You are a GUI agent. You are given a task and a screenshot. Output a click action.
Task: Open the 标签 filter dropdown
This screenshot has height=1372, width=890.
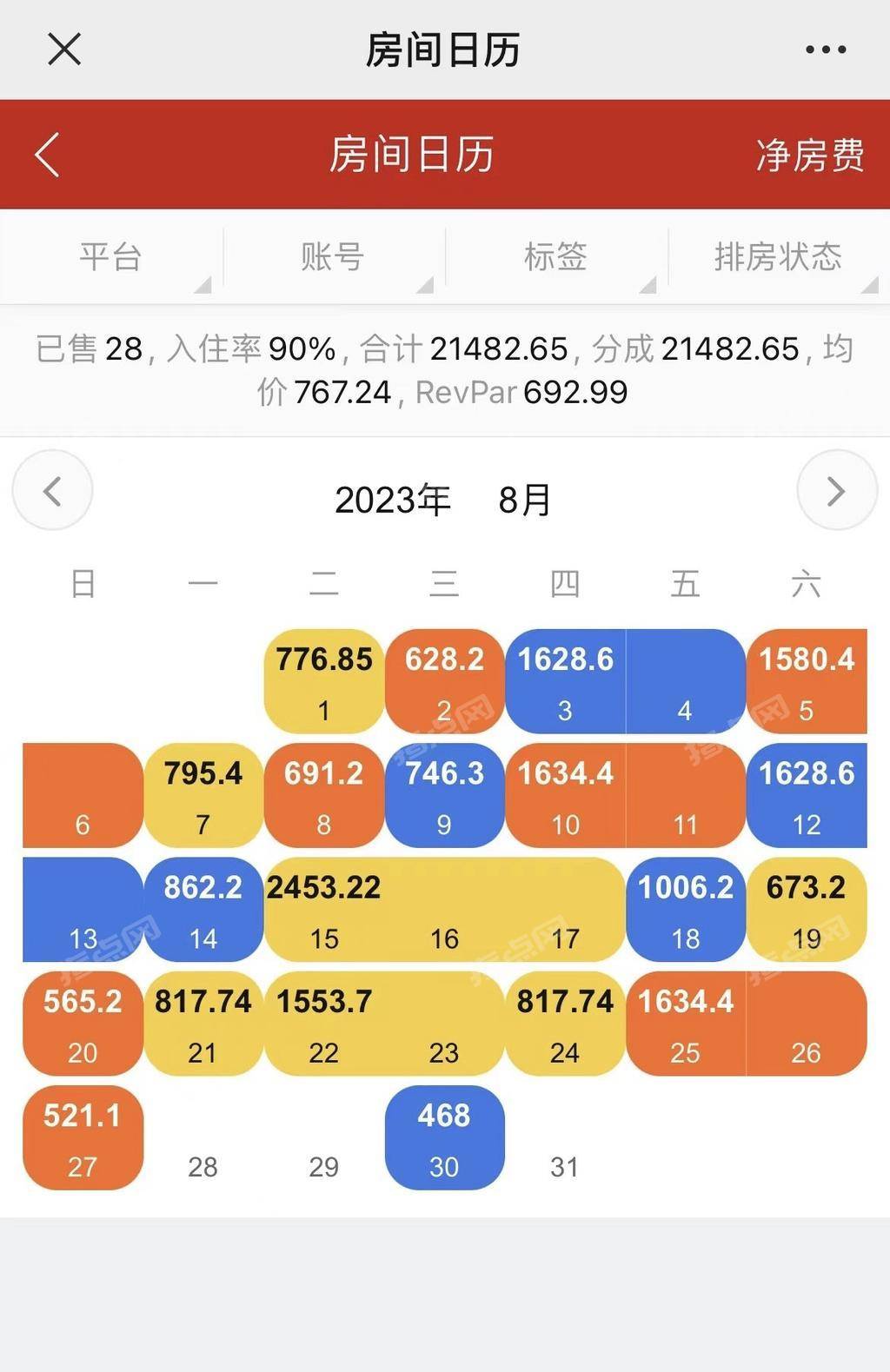(x=556, y=257)
